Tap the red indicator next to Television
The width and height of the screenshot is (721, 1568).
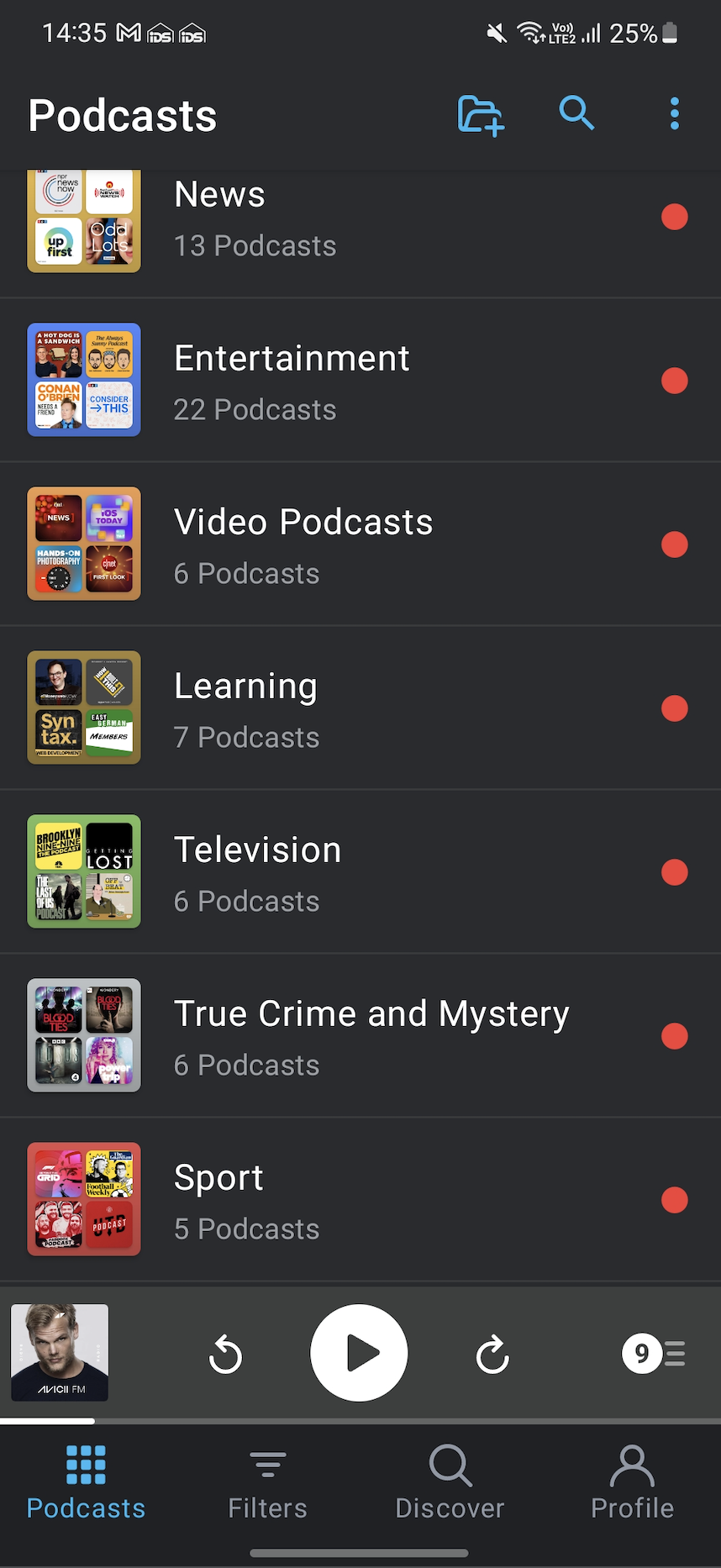click(674, 872)
